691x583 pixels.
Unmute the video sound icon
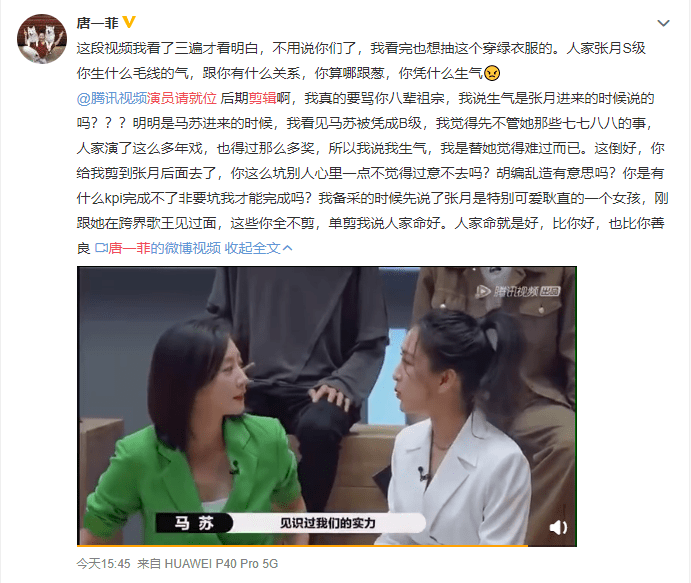point(559,527)
